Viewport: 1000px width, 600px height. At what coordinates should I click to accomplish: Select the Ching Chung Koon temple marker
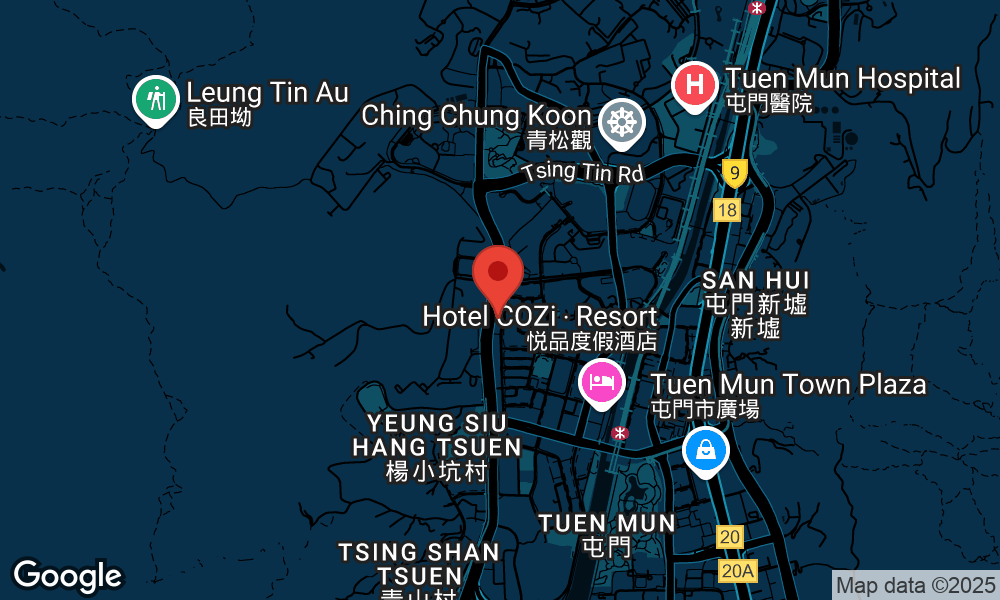pos(622,123)
